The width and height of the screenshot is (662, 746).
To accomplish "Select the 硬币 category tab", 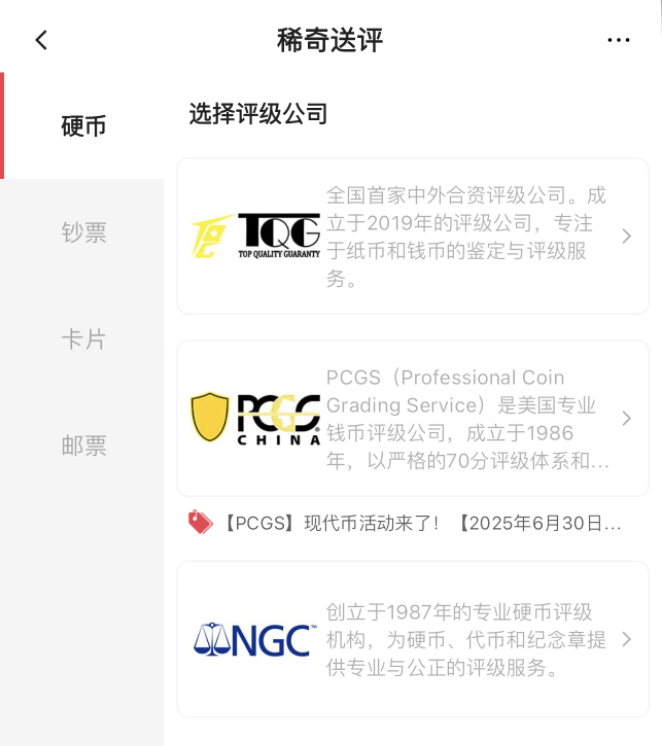I will (83, 127).
